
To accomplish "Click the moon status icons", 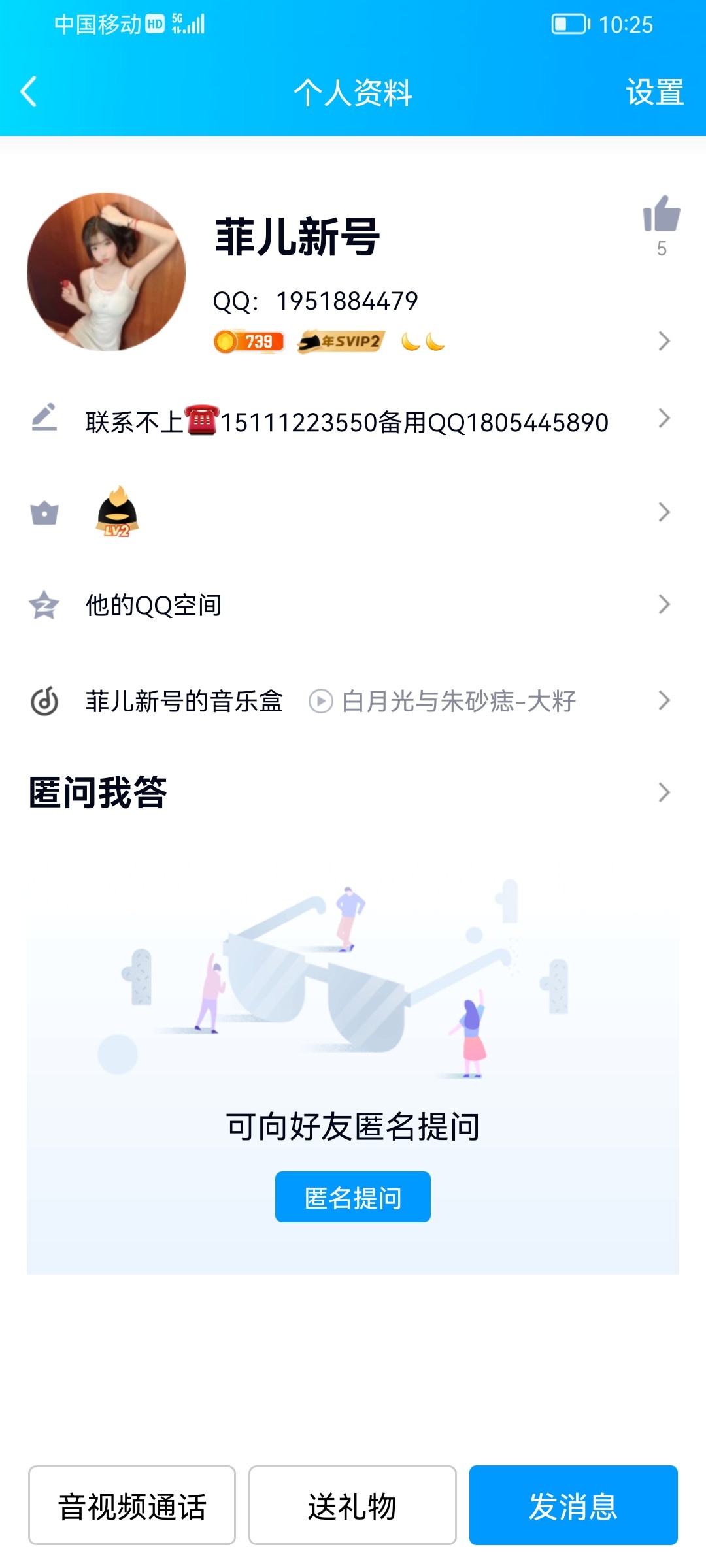I will 422,340.
